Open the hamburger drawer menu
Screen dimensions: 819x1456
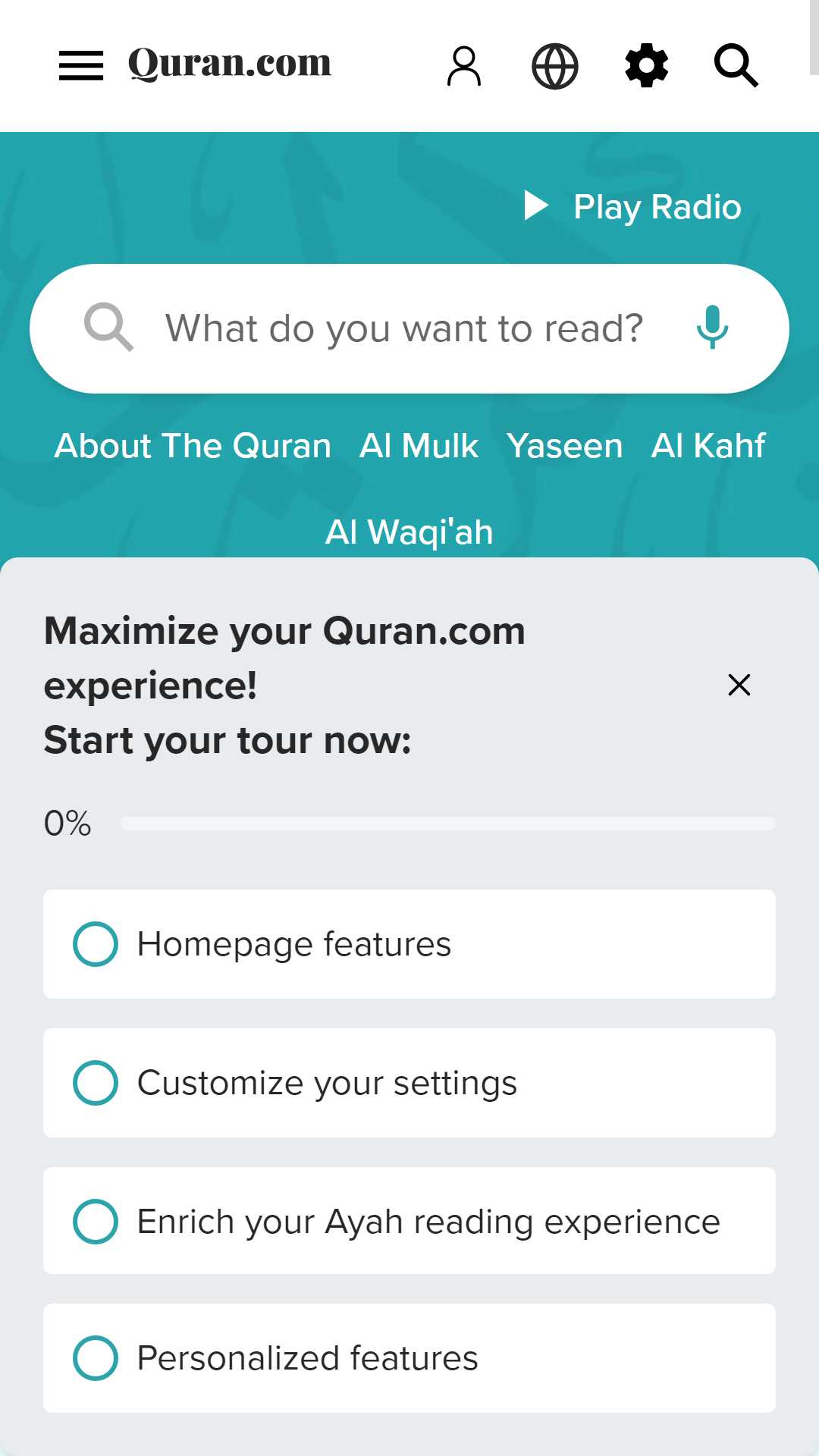coord(81,66)
